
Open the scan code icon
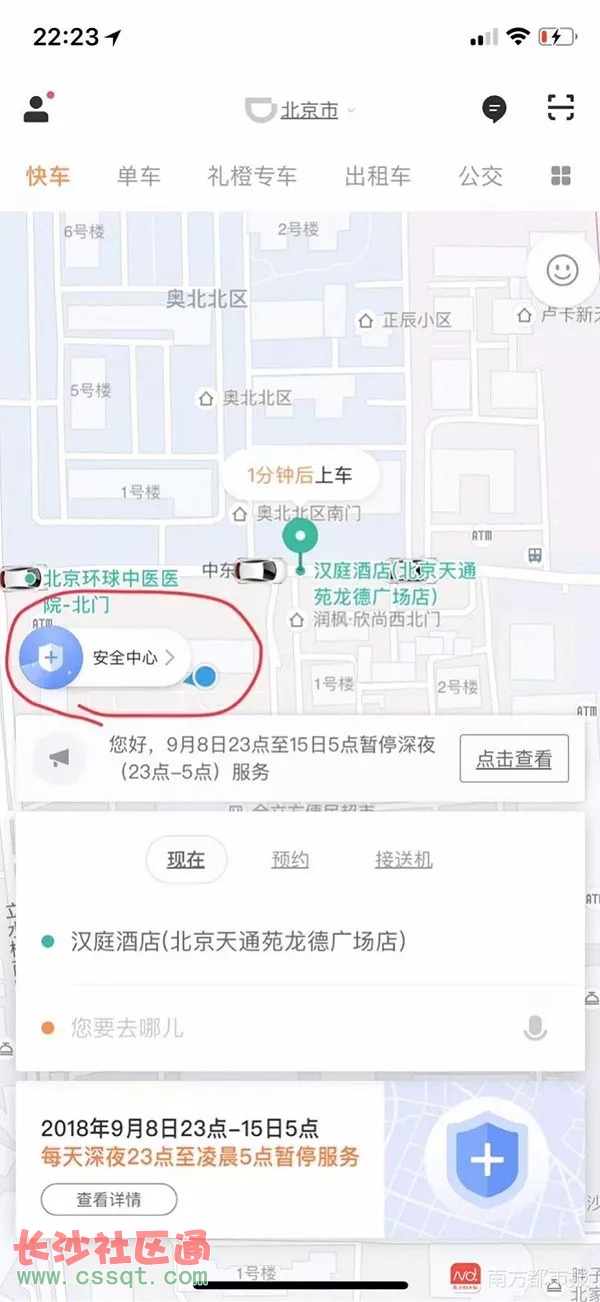point(561,108)
